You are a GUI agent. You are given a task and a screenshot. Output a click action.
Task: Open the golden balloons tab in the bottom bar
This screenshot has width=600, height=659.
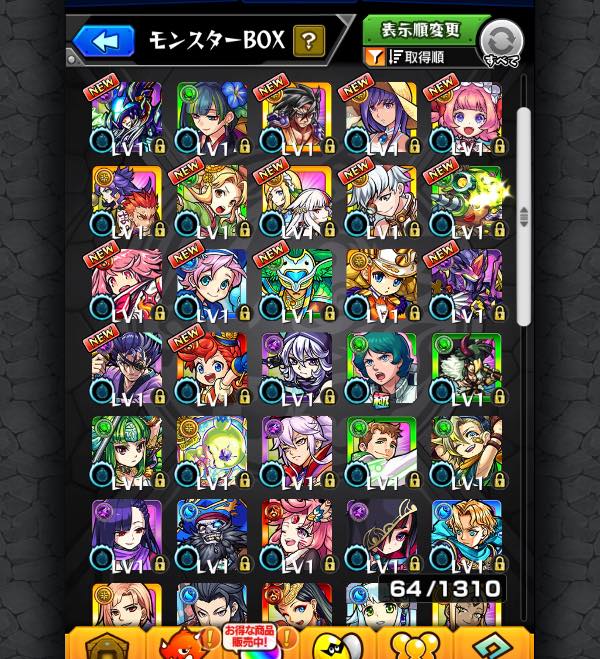414,644
